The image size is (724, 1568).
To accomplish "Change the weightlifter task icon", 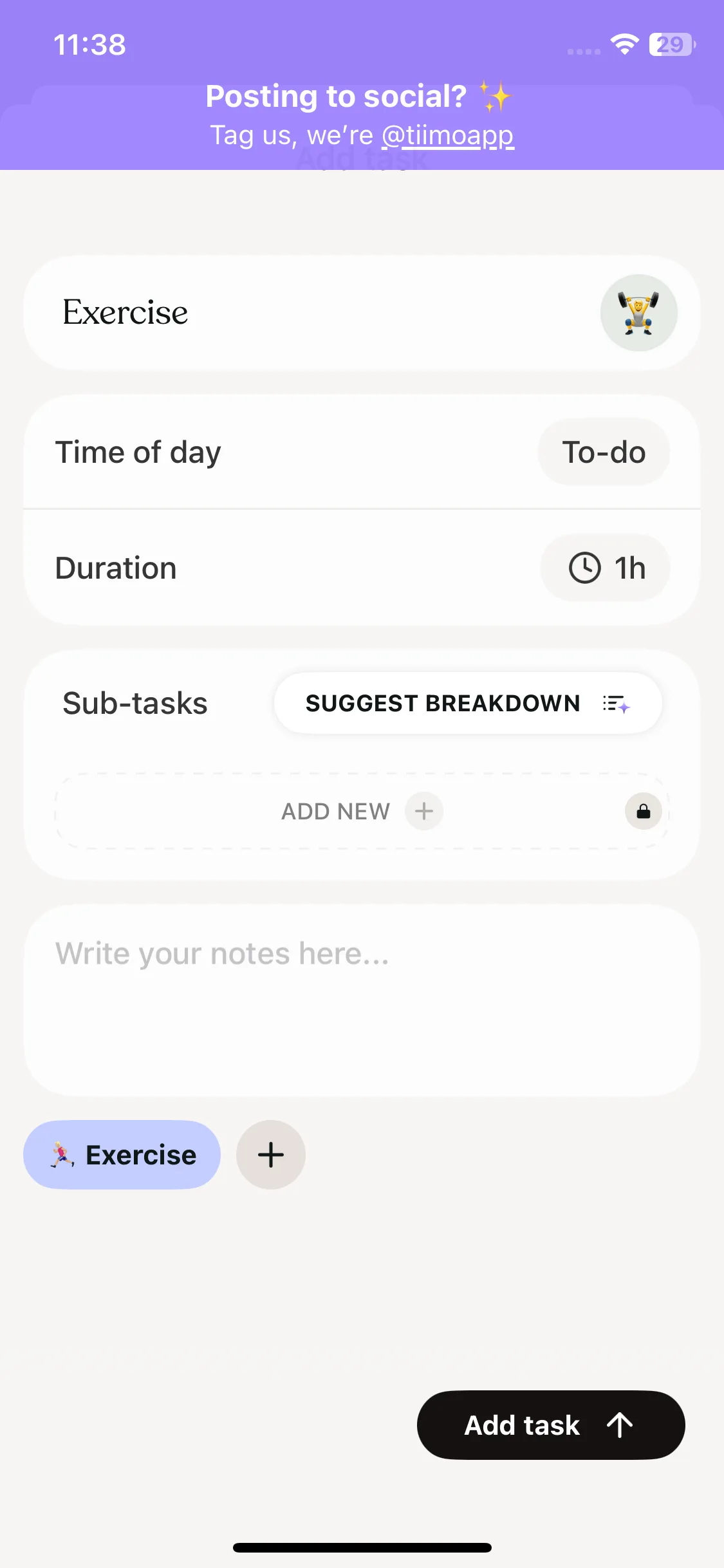I will click(638, 313).
